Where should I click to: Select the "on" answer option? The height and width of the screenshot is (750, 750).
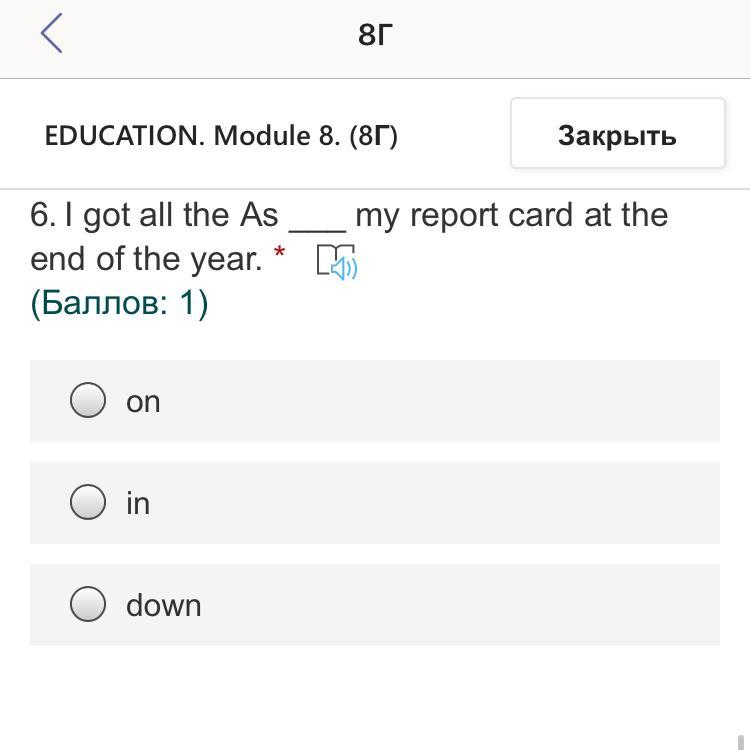pos(88,401)
